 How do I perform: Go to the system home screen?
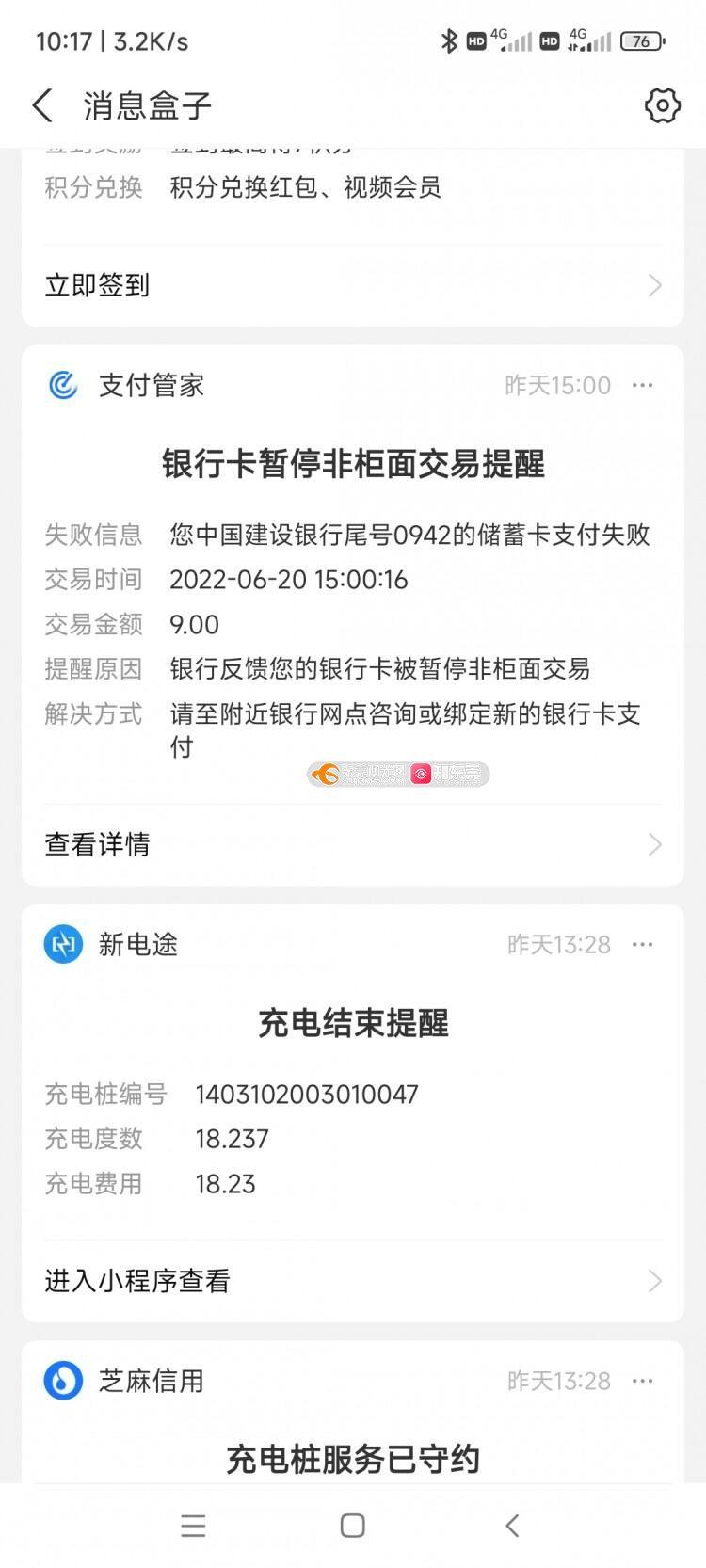[353, 1526]
